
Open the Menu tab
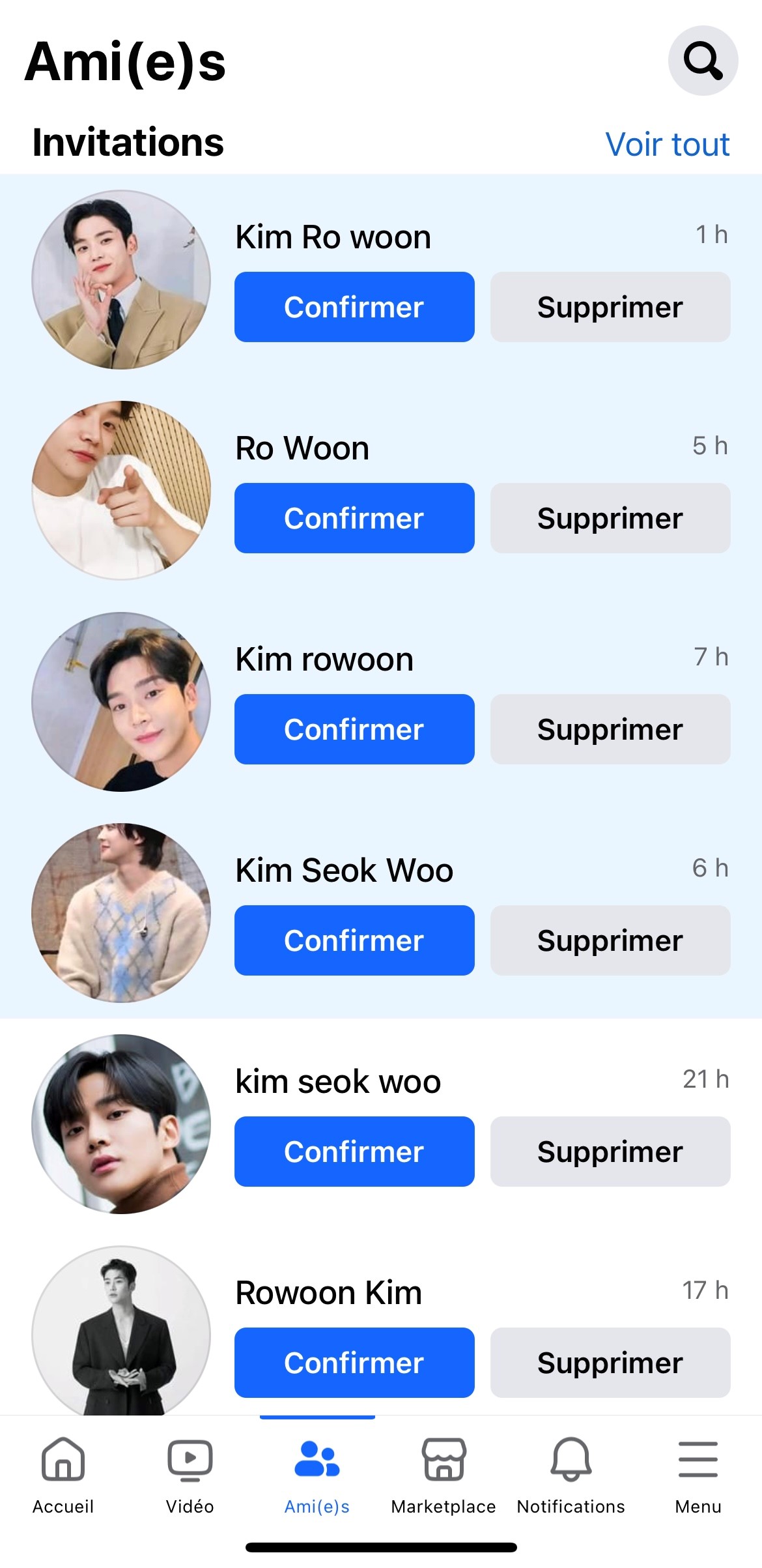pos(698,1475)
